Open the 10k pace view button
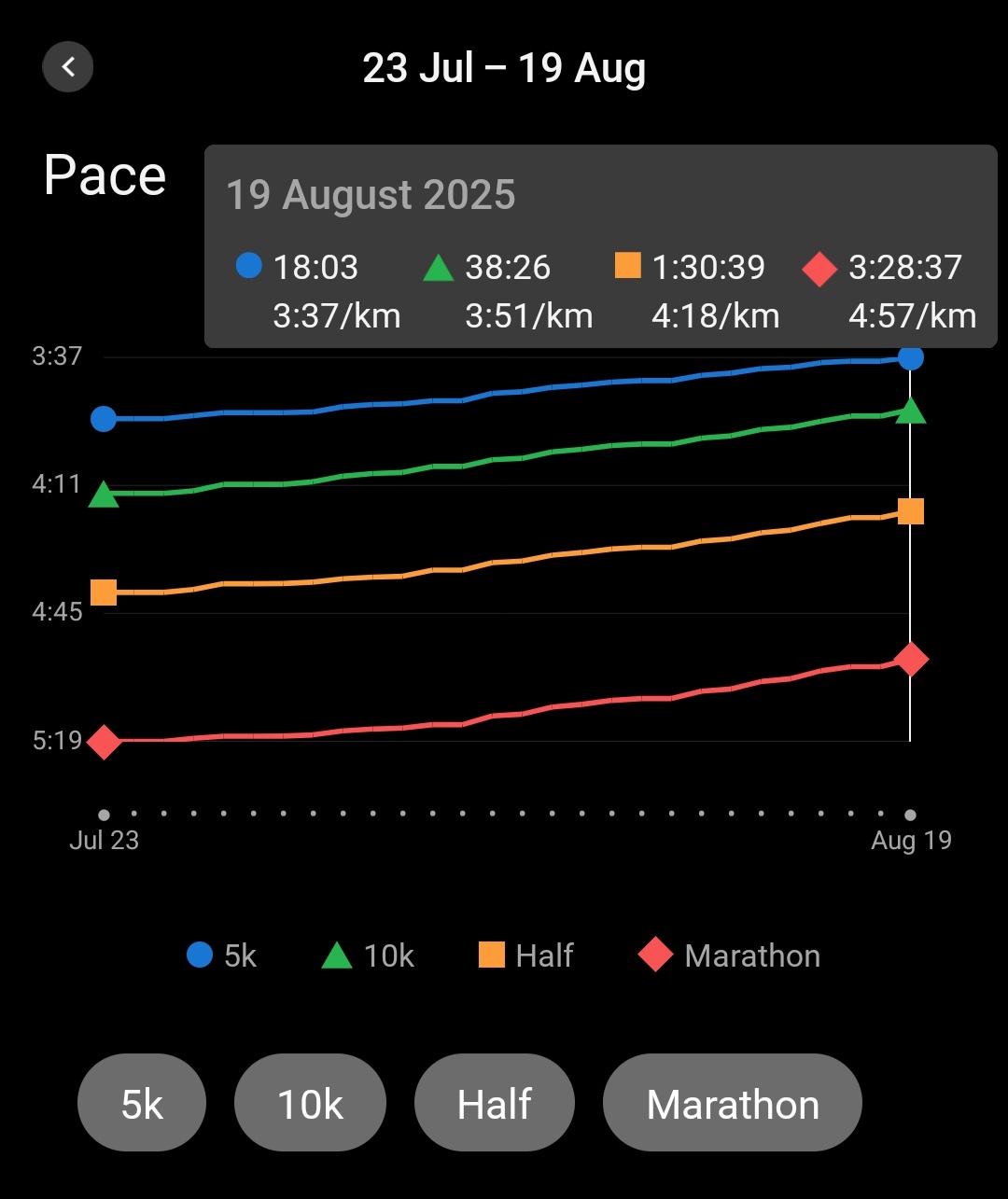The image size is (1008, 1199). tap(310, 1104)
